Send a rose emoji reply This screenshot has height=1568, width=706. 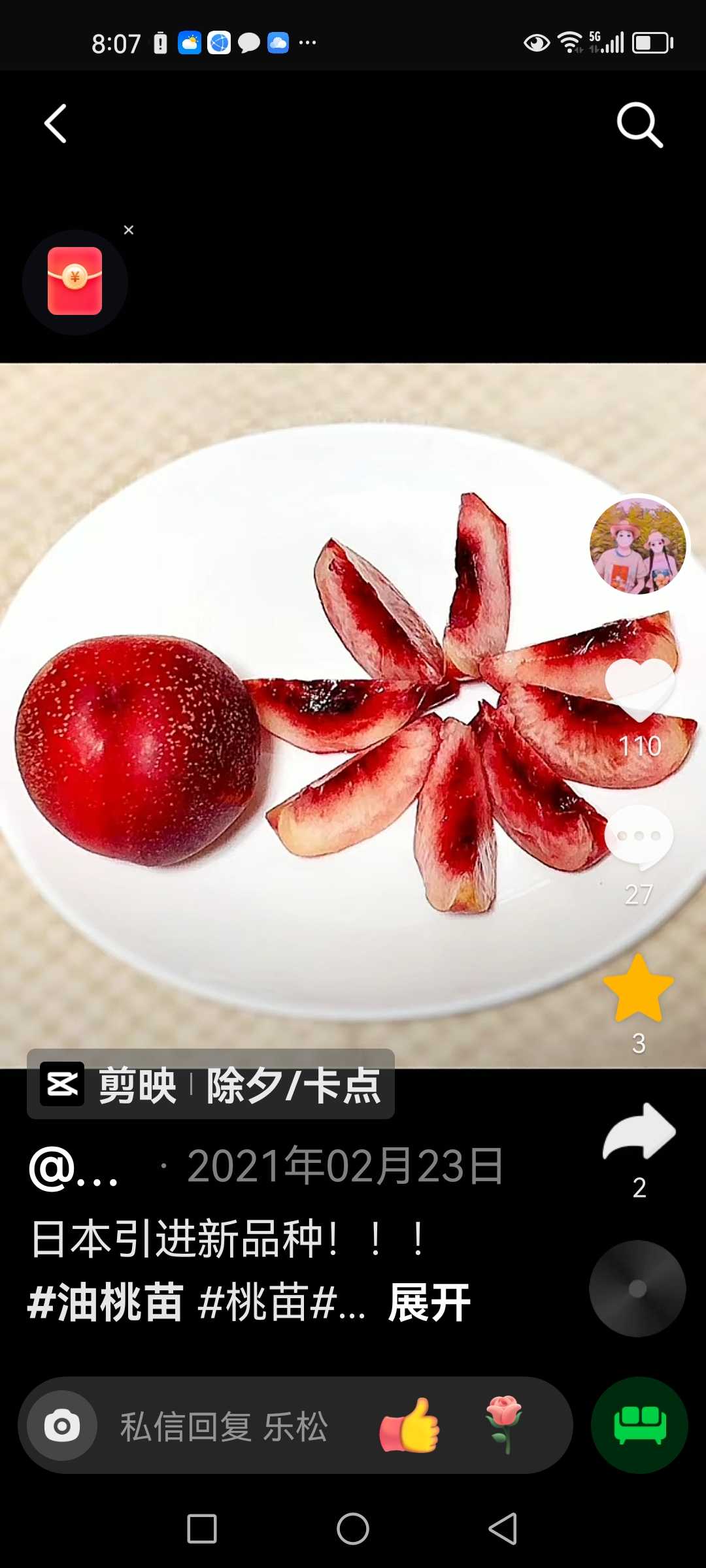pyautogui.click(x=503, y=1424)
